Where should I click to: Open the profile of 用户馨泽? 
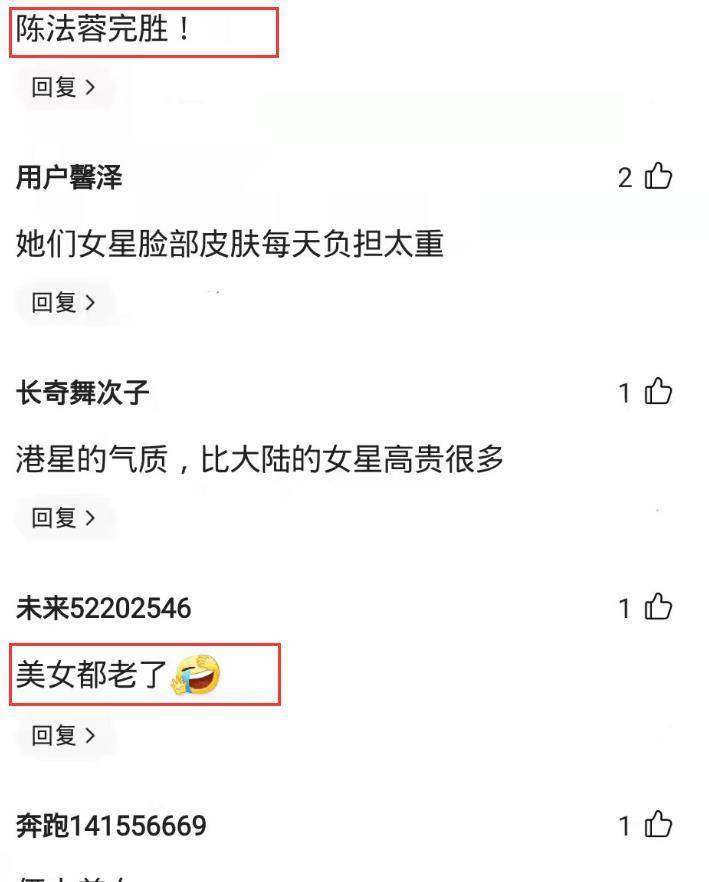coord(69,179)
